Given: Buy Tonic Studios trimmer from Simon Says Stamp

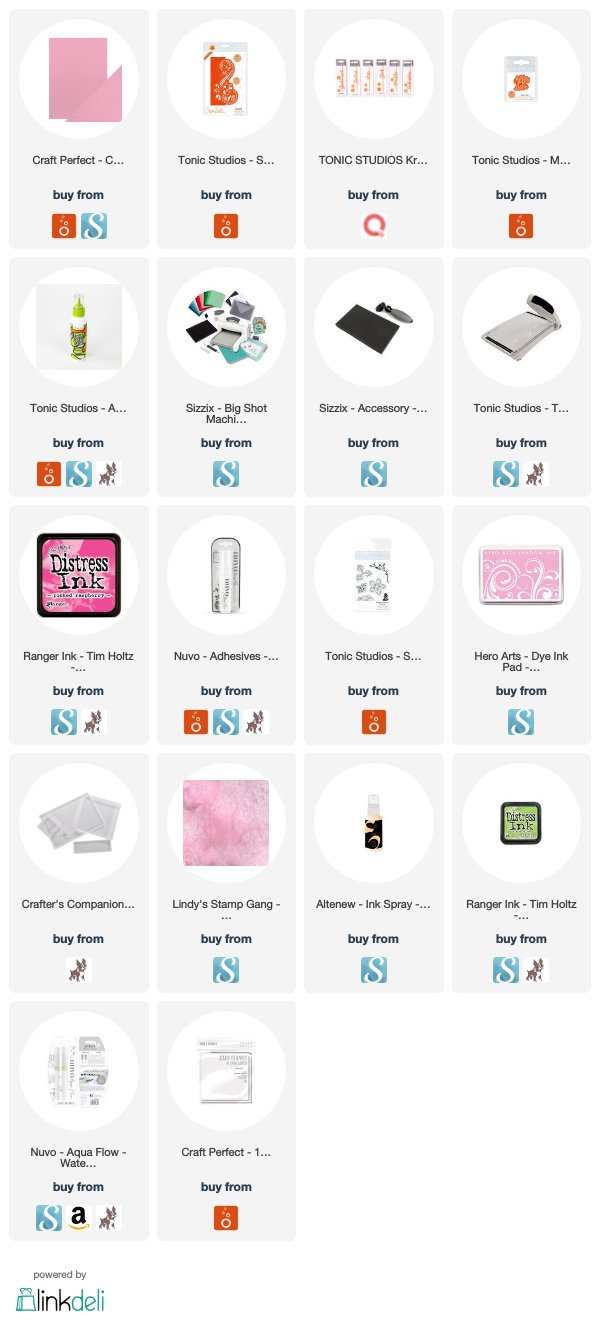Looking at the screenshot, I should [x=536, y=474].
